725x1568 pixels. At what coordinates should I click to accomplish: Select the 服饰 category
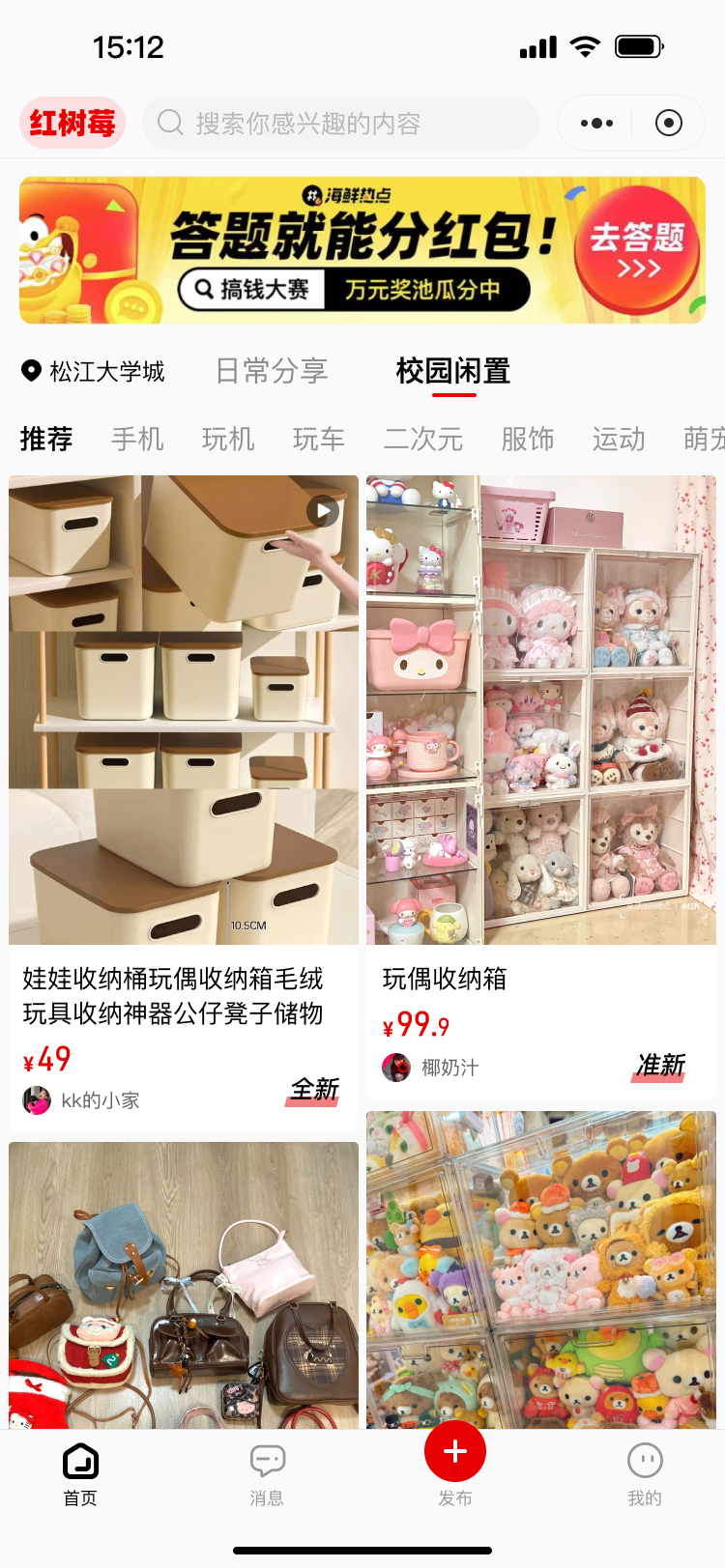[528, 440]
